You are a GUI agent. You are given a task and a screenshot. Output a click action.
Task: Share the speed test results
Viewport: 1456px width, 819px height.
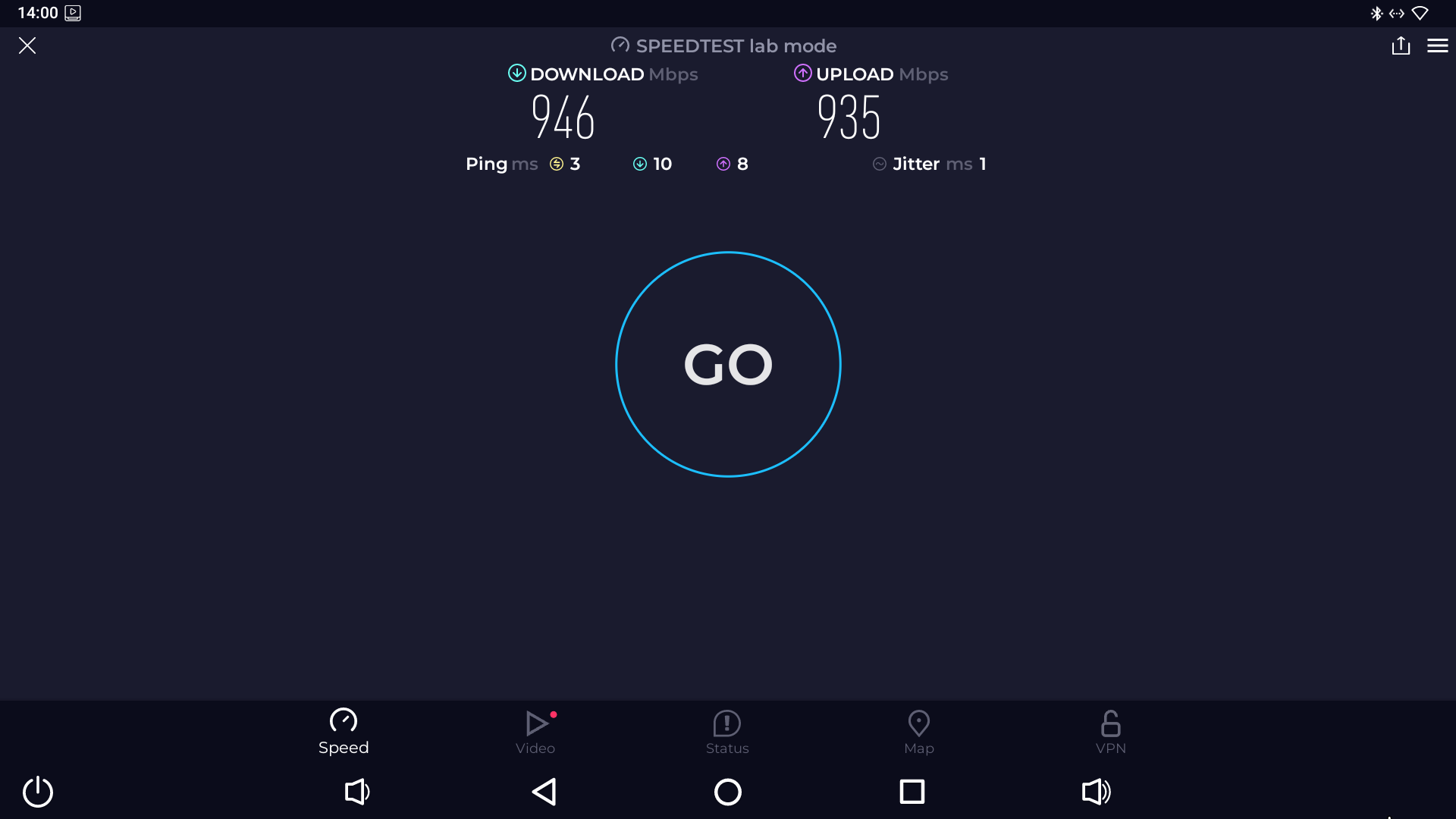pos(1401,45)
